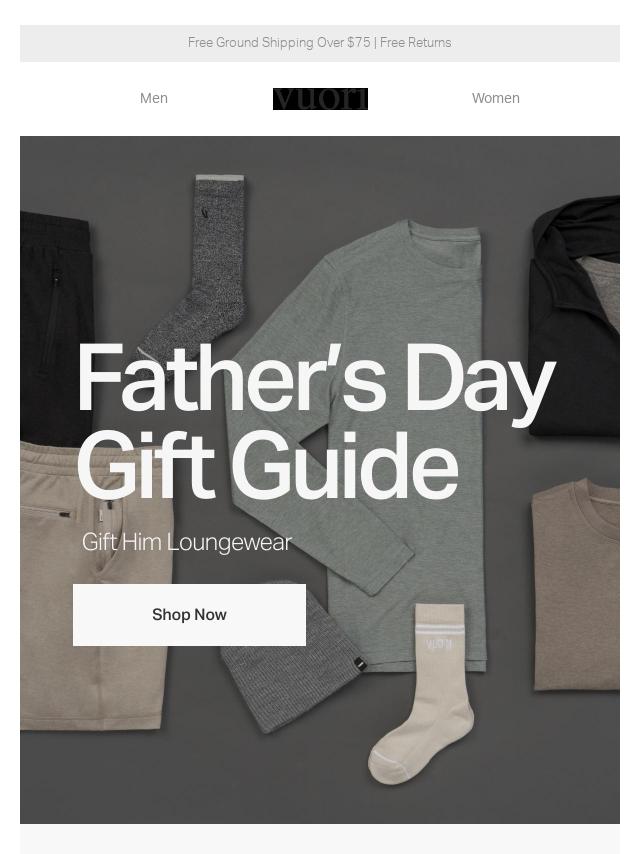Tap Shop Now button
Viewport: 640px width, 854px height.
(189, 615)
